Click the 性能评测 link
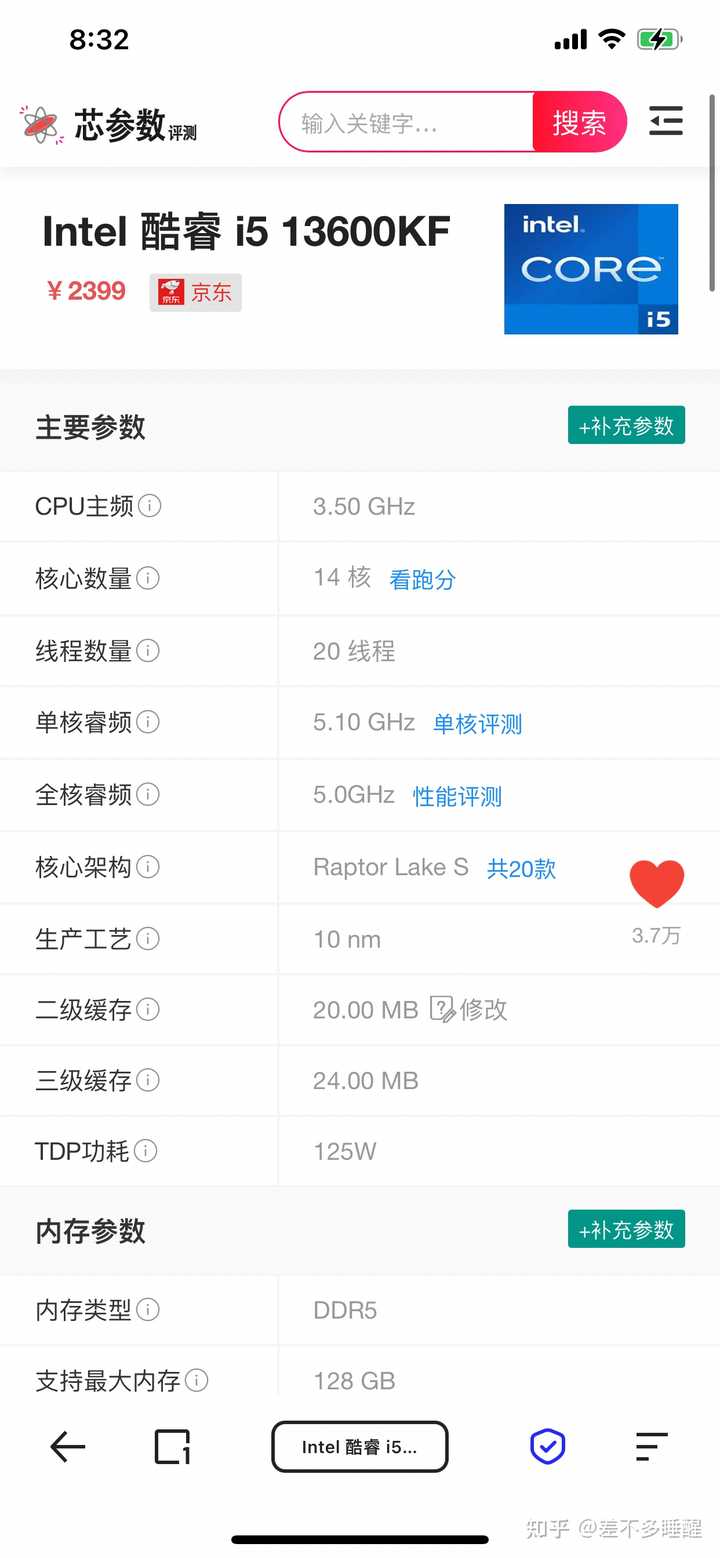 tap(457, 796)
